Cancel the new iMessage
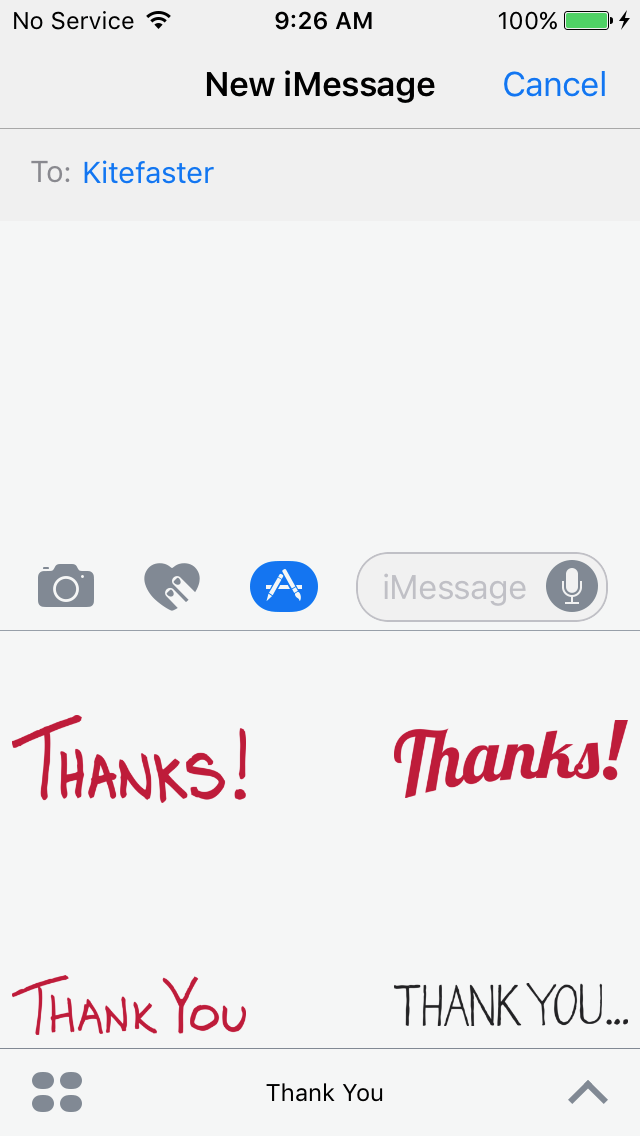Image resolution: width=640 pixels, height=1136 pixels. [554, 85]
